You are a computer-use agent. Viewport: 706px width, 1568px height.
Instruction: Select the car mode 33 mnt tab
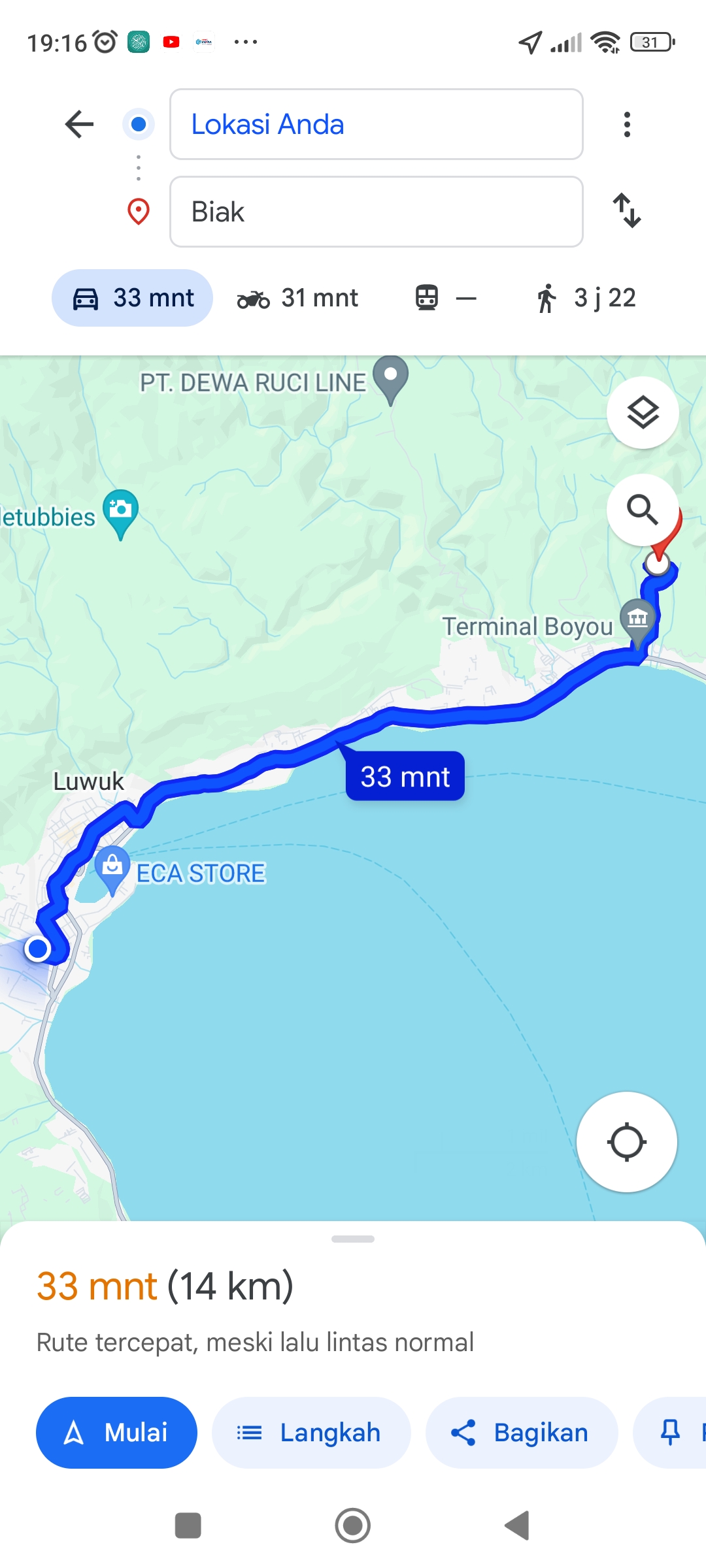tap(132, 298)
